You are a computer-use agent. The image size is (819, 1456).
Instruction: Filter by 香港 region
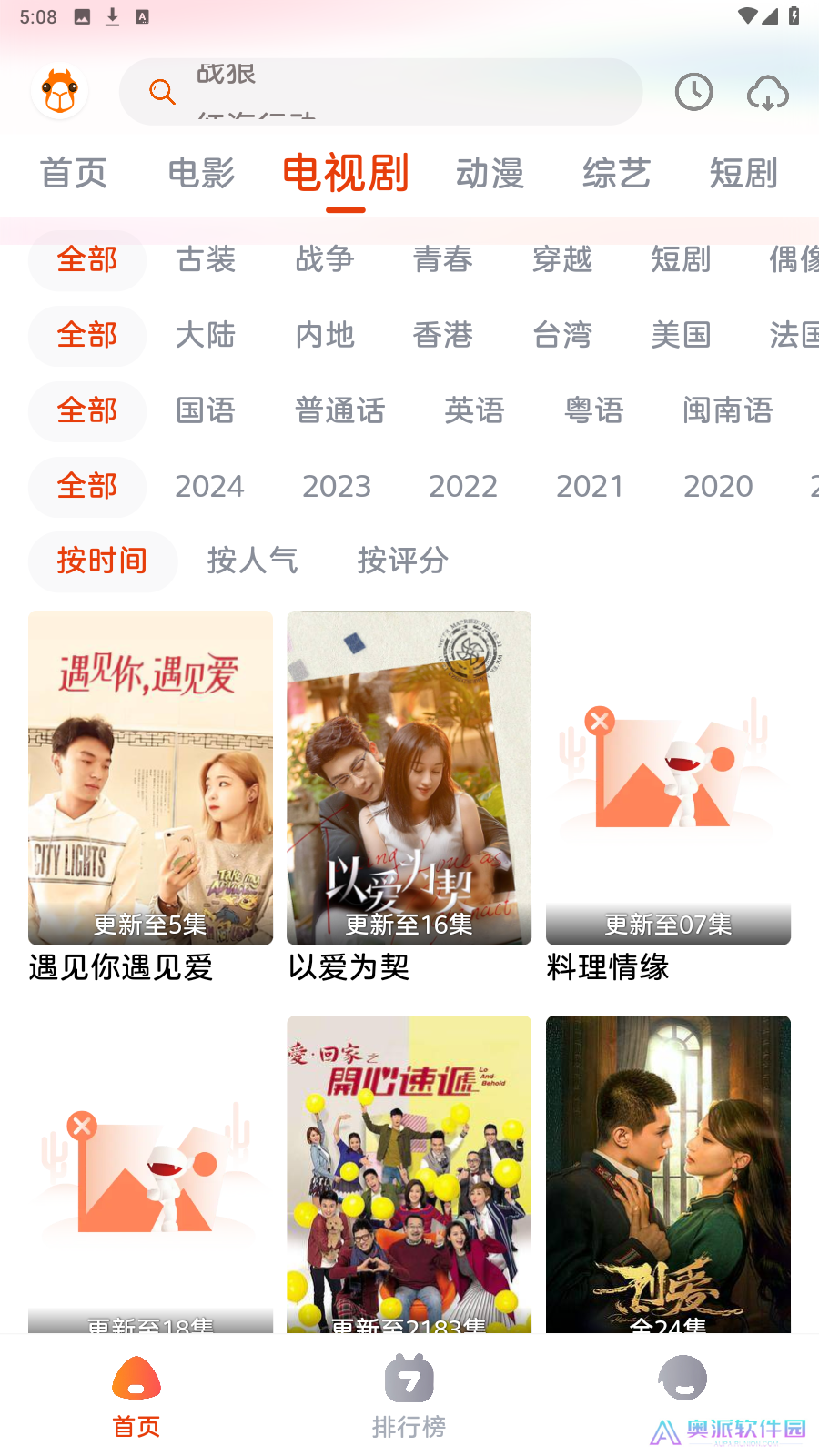click(442, 337)
